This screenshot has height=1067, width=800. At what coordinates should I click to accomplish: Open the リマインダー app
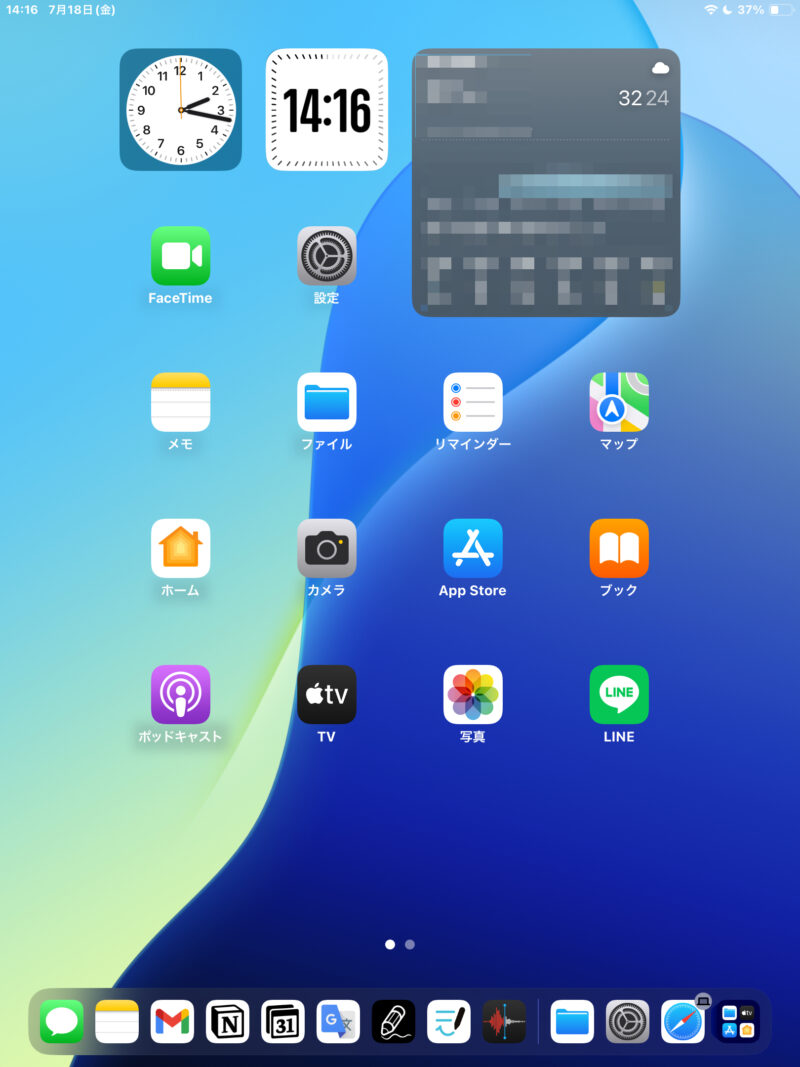tap(473, 402)
